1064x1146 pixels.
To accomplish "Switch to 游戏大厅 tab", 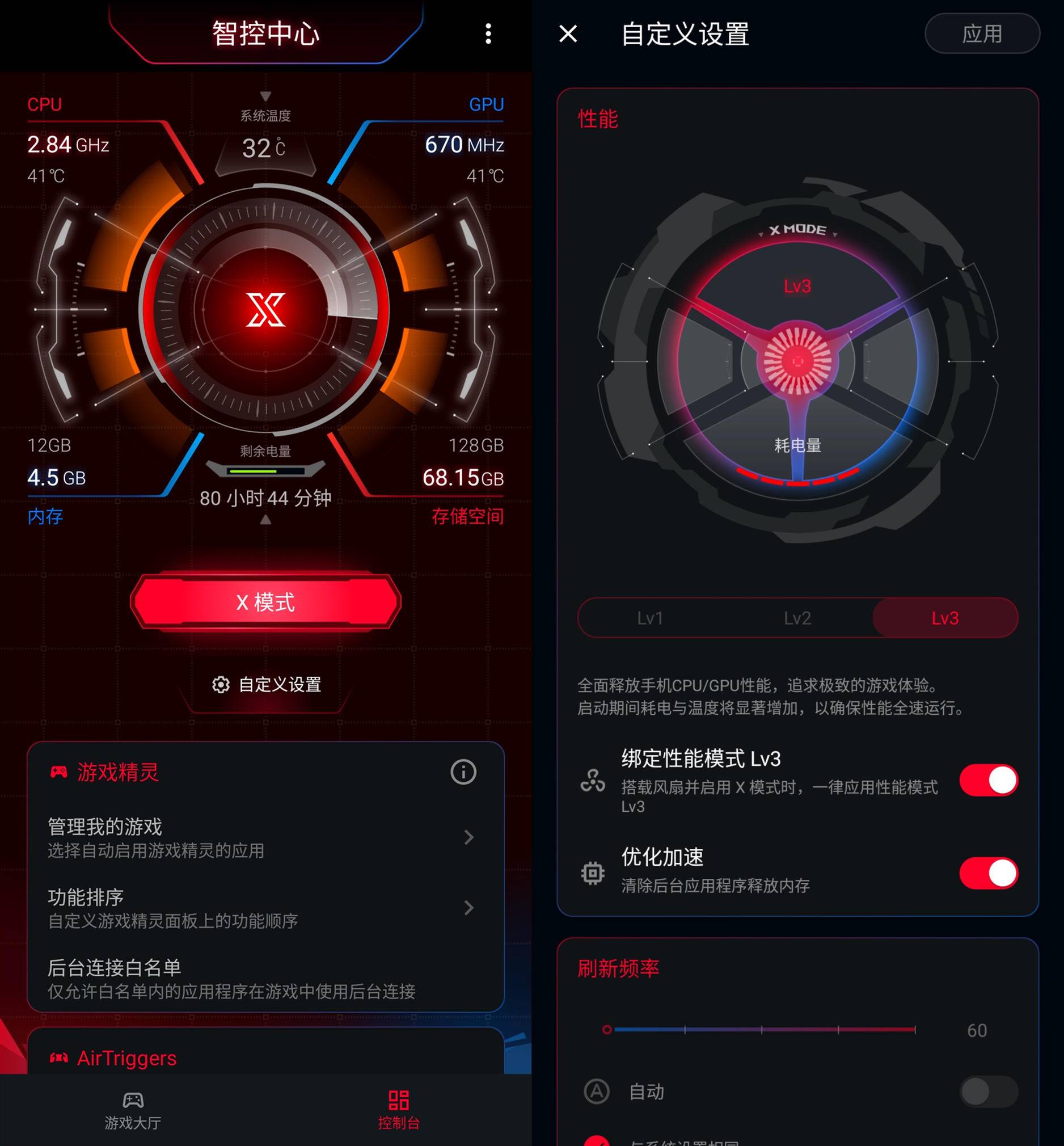I will pyautogui.click(x=133, y=1110).
